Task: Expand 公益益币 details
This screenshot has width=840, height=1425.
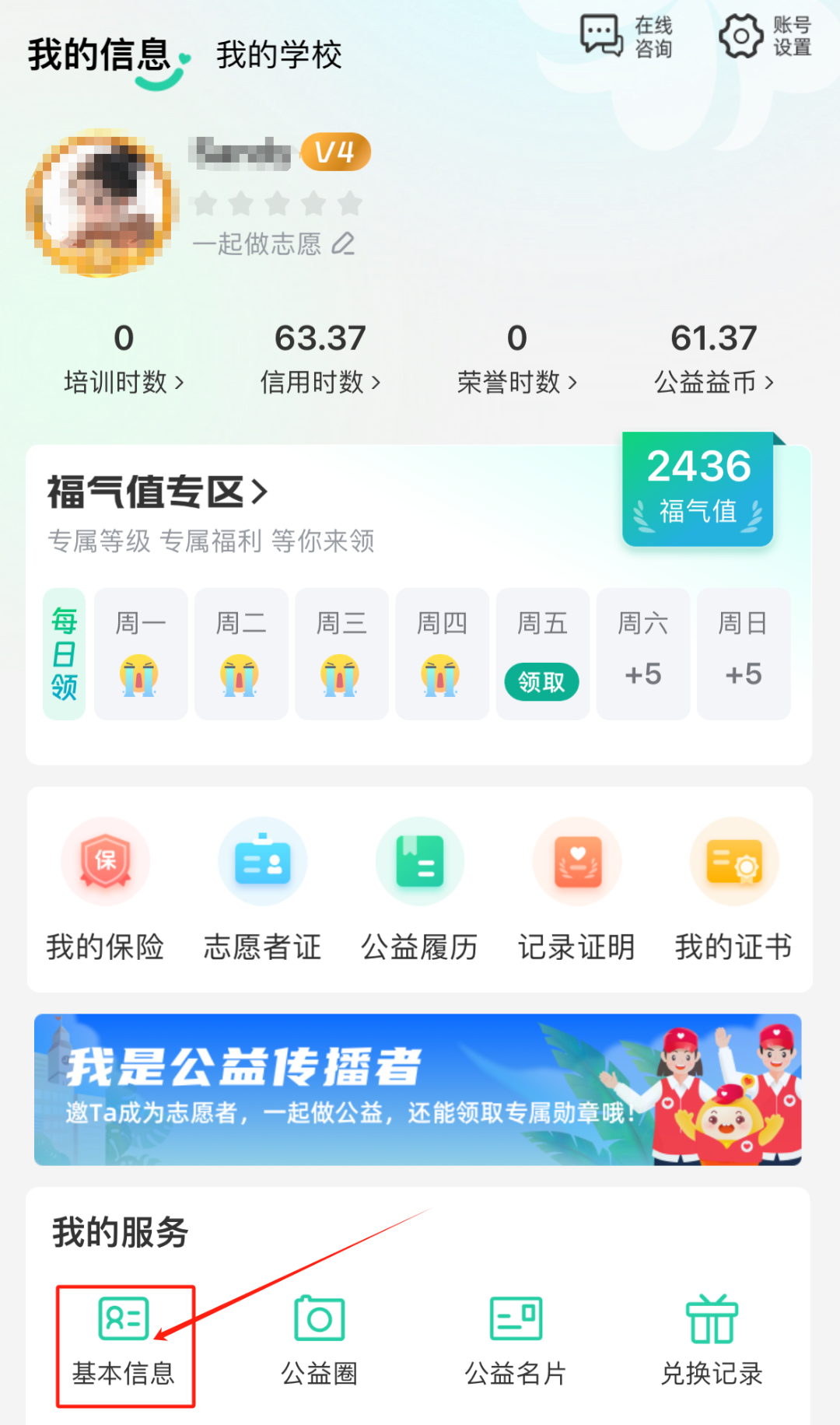Action: tap(713, 383)
